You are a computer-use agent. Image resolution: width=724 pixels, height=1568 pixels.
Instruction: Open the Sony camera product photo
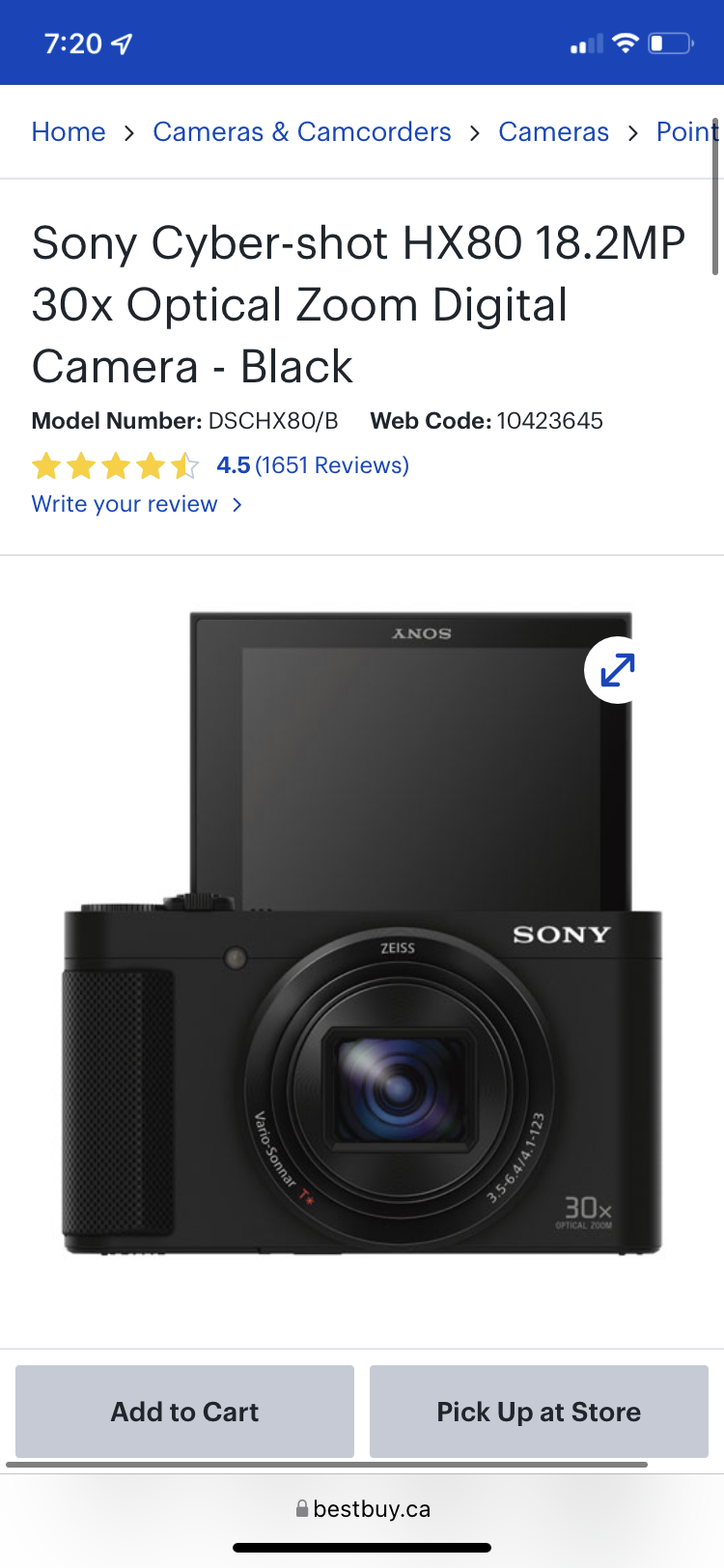pos(362,934)
